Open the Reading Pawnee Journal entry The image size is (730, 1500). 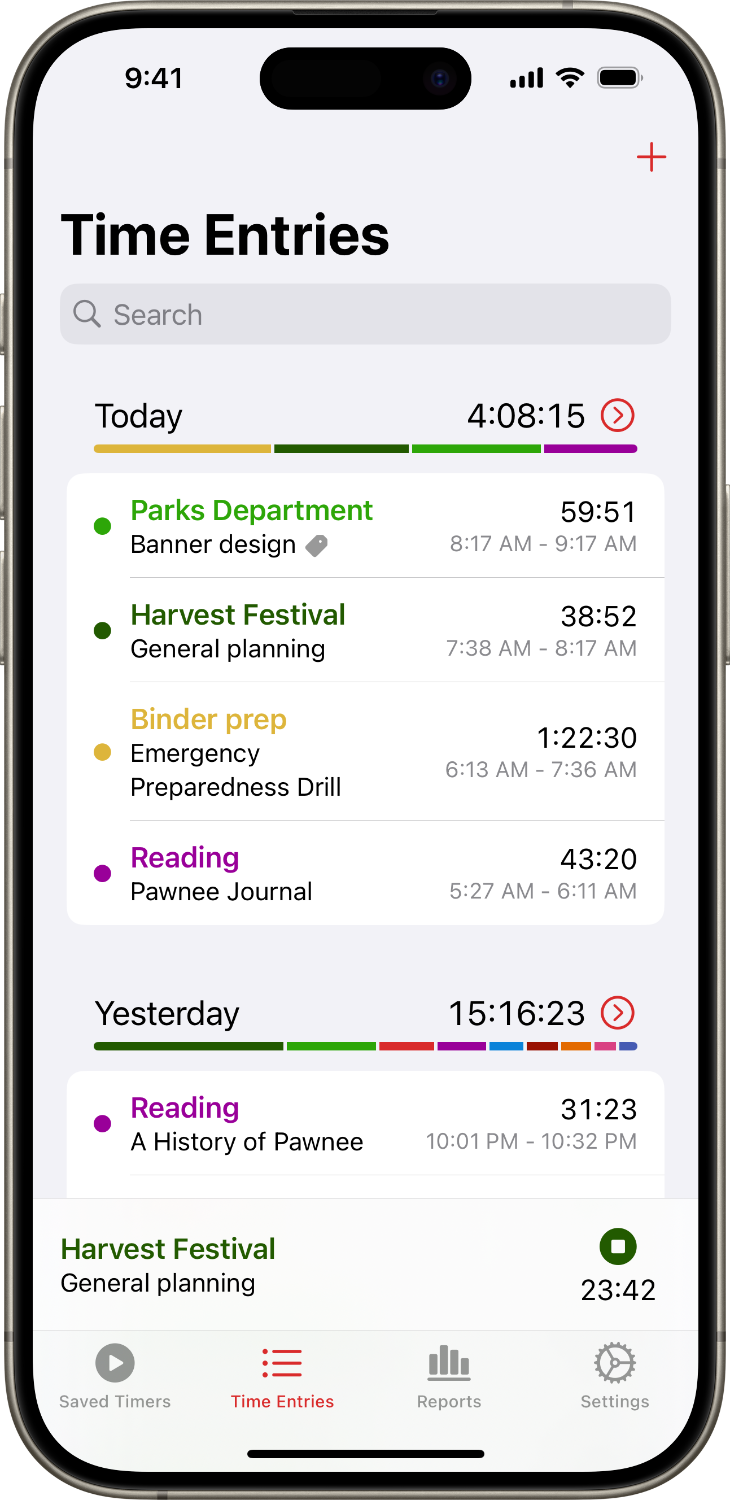point(365,873)
